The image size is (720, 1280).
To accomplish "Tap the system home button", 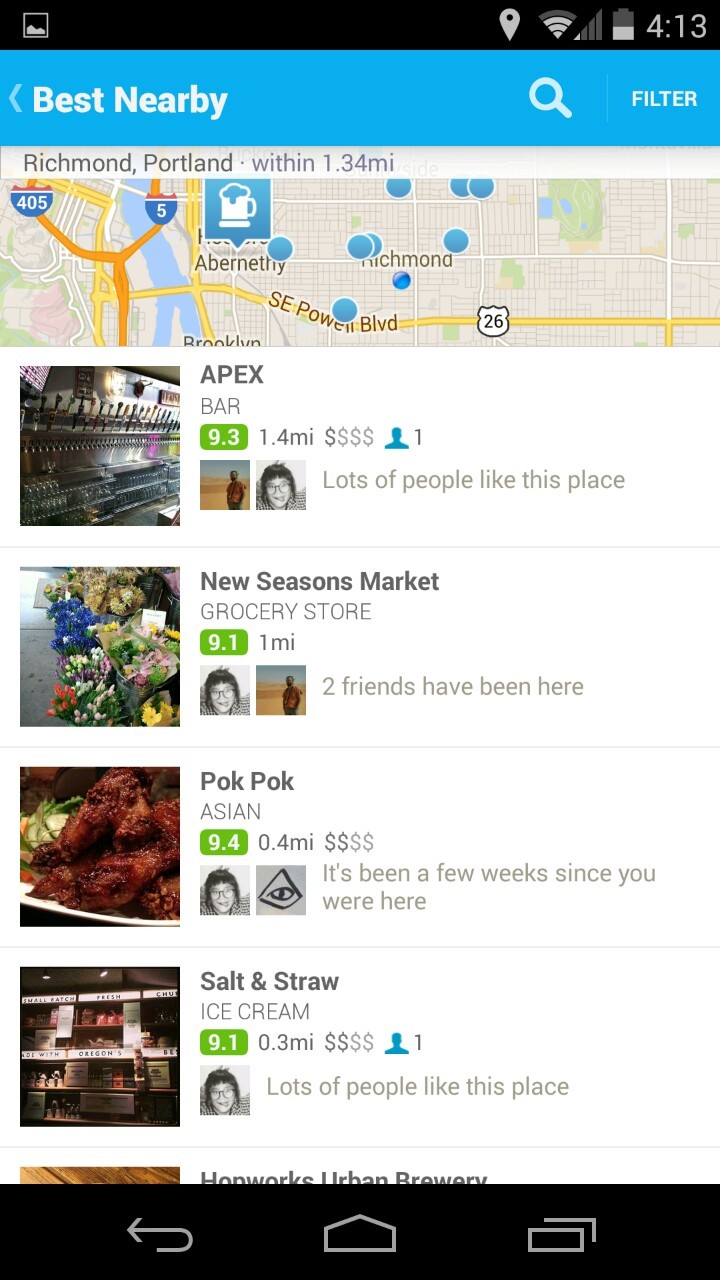I will click(360, 1235).
